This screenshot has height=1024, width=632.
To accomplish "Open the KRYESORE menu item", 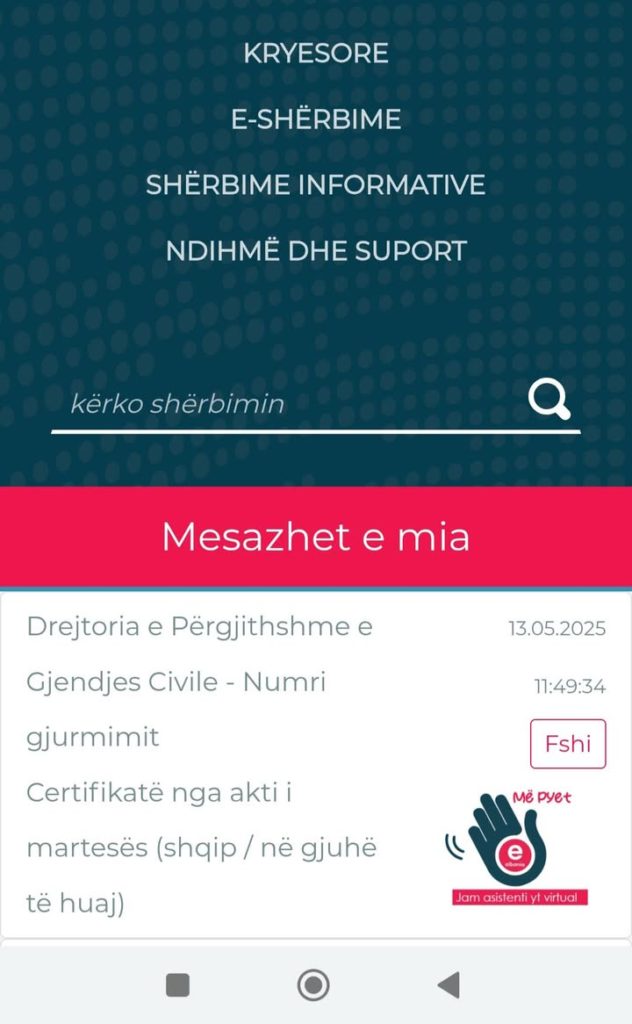I will tap(316, 53).
